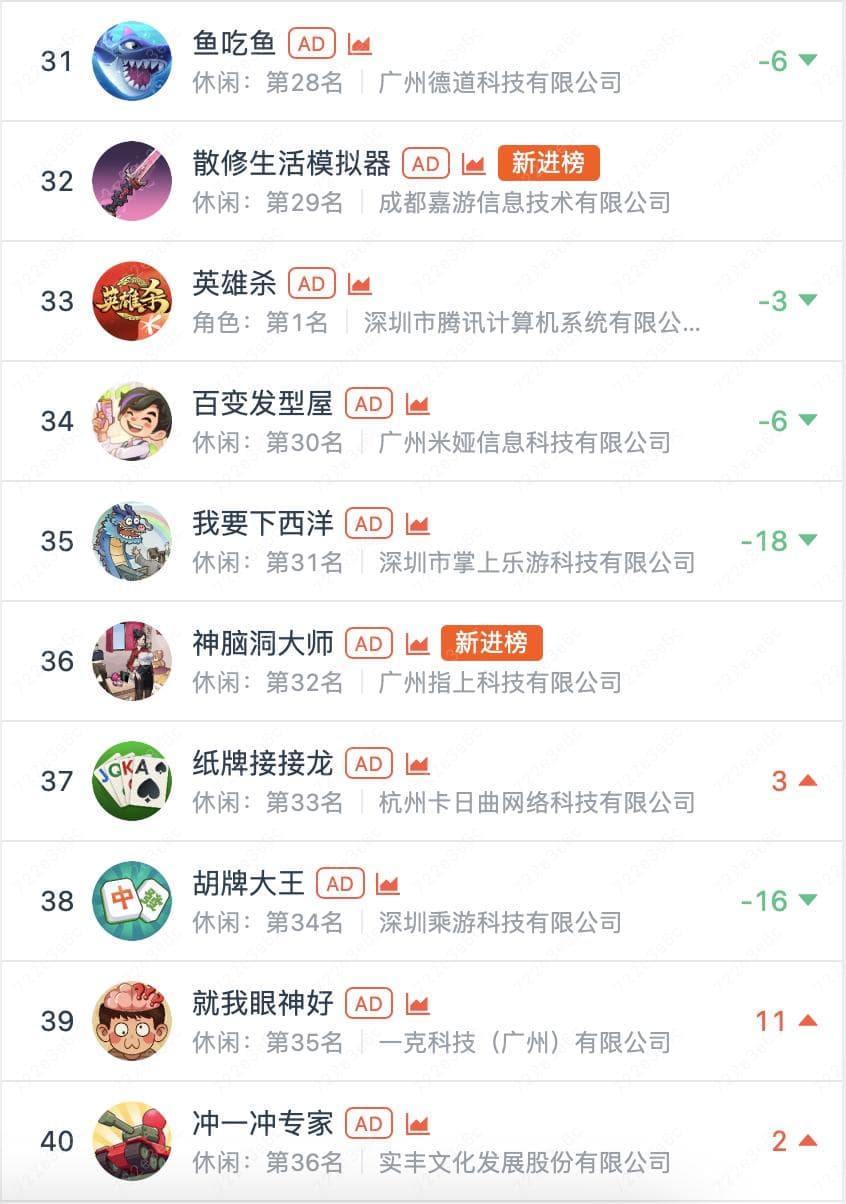Viewport: 846px width, 1204px height.
Task: Open the 就我眼神好 game entry
Action: coord(262,1004)
